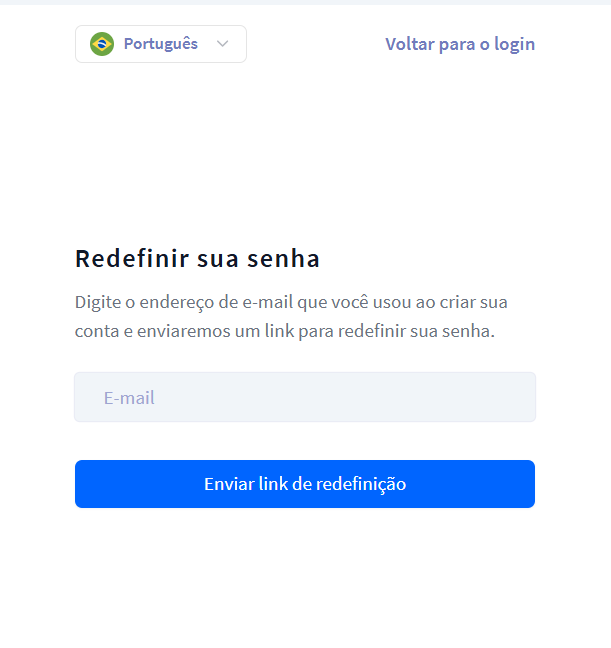Open the Português language dropdown
Image resolution: width=611 pixels, height=648 pixels.
[161, 44]
